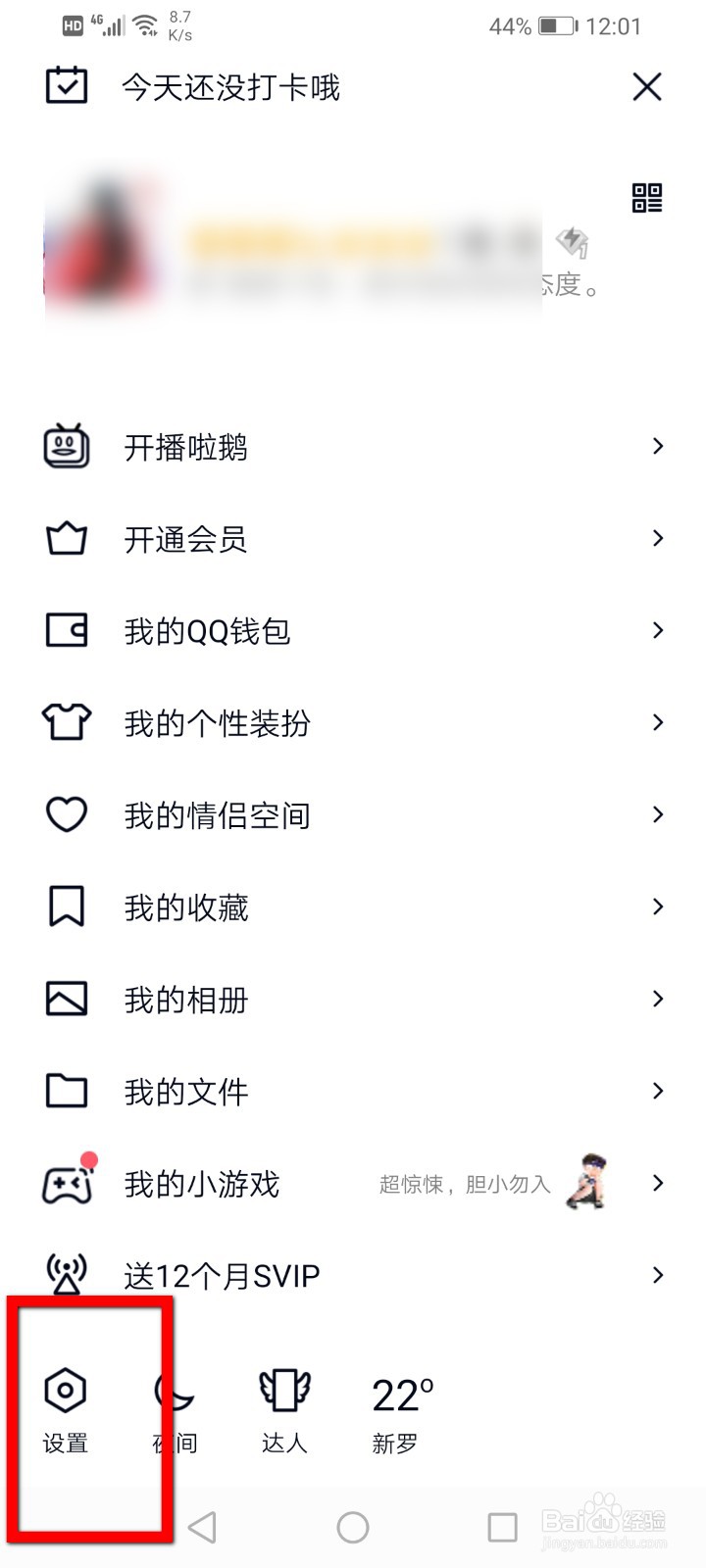Tap the system back button
The image size is (706, 1568).
(202, 1526)
